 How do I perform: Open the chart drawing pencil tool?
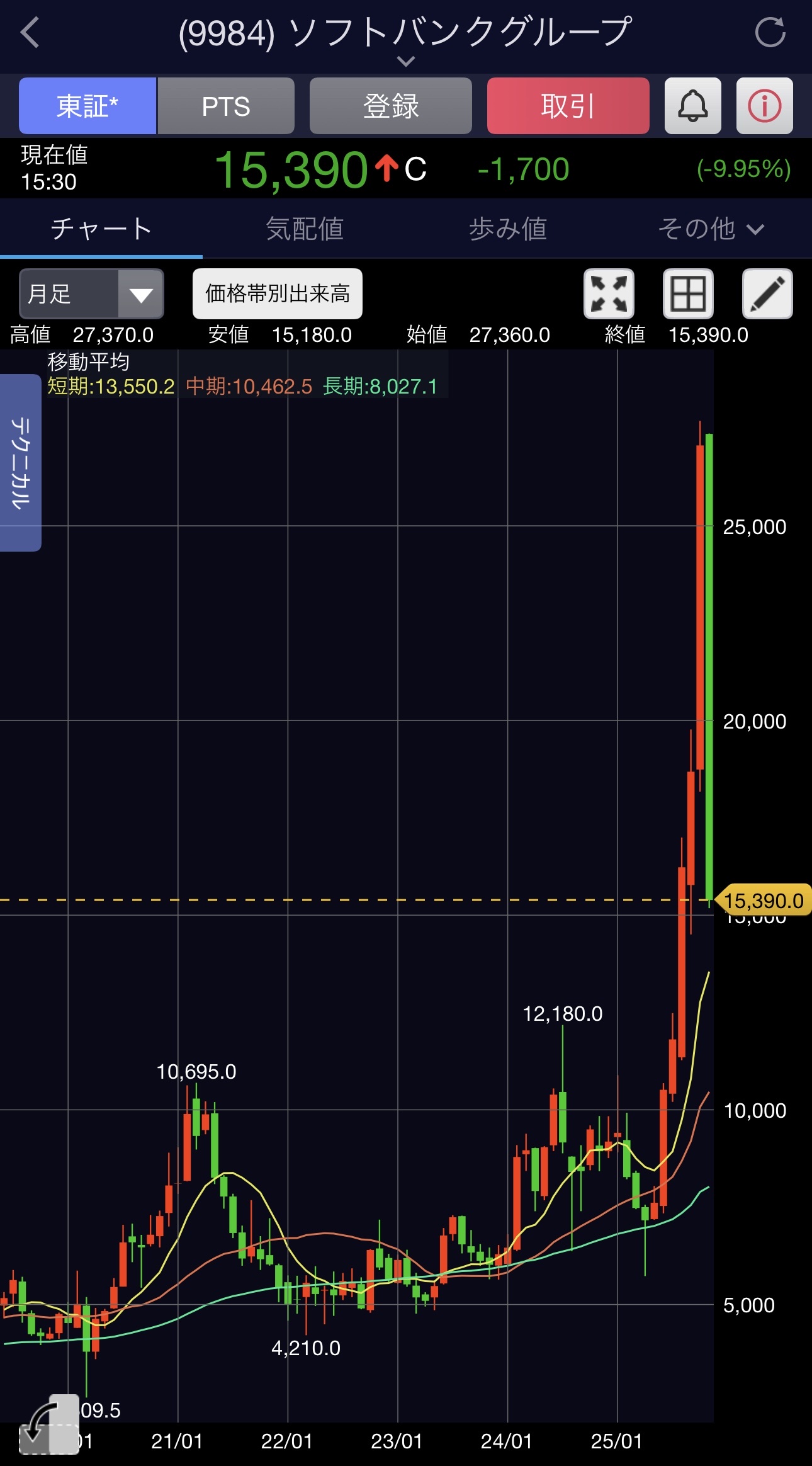[x=767, y=293]
